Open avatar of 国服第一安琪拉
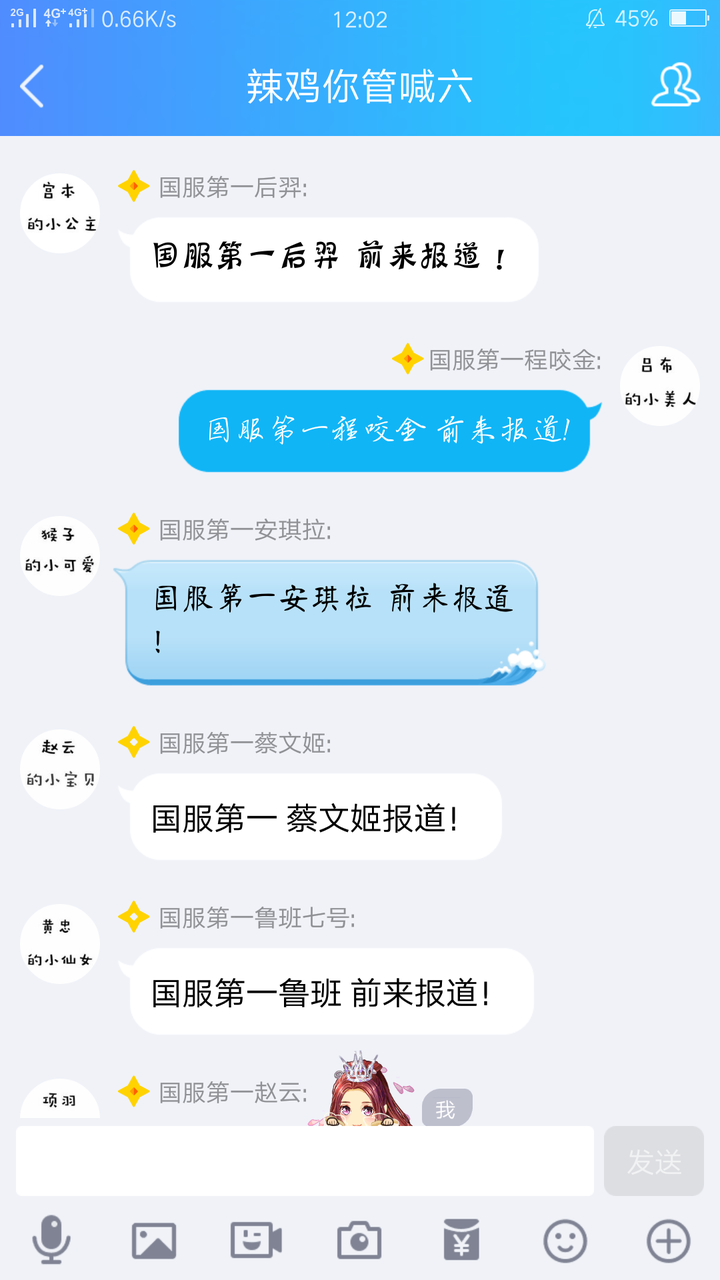 (60, 556)
